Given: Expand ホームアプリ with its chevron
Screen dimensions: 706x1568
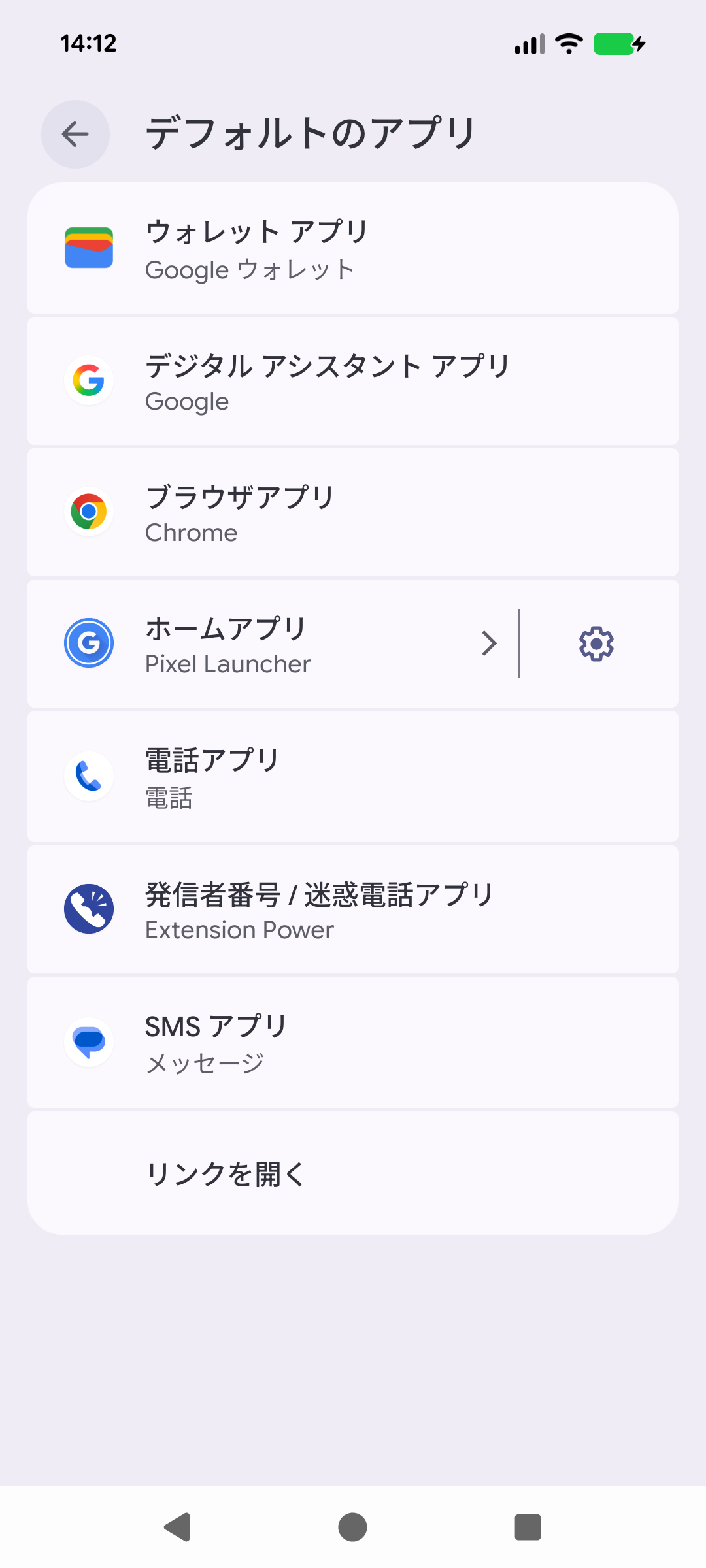Looking at the screenshot, I should pos(489,644).
